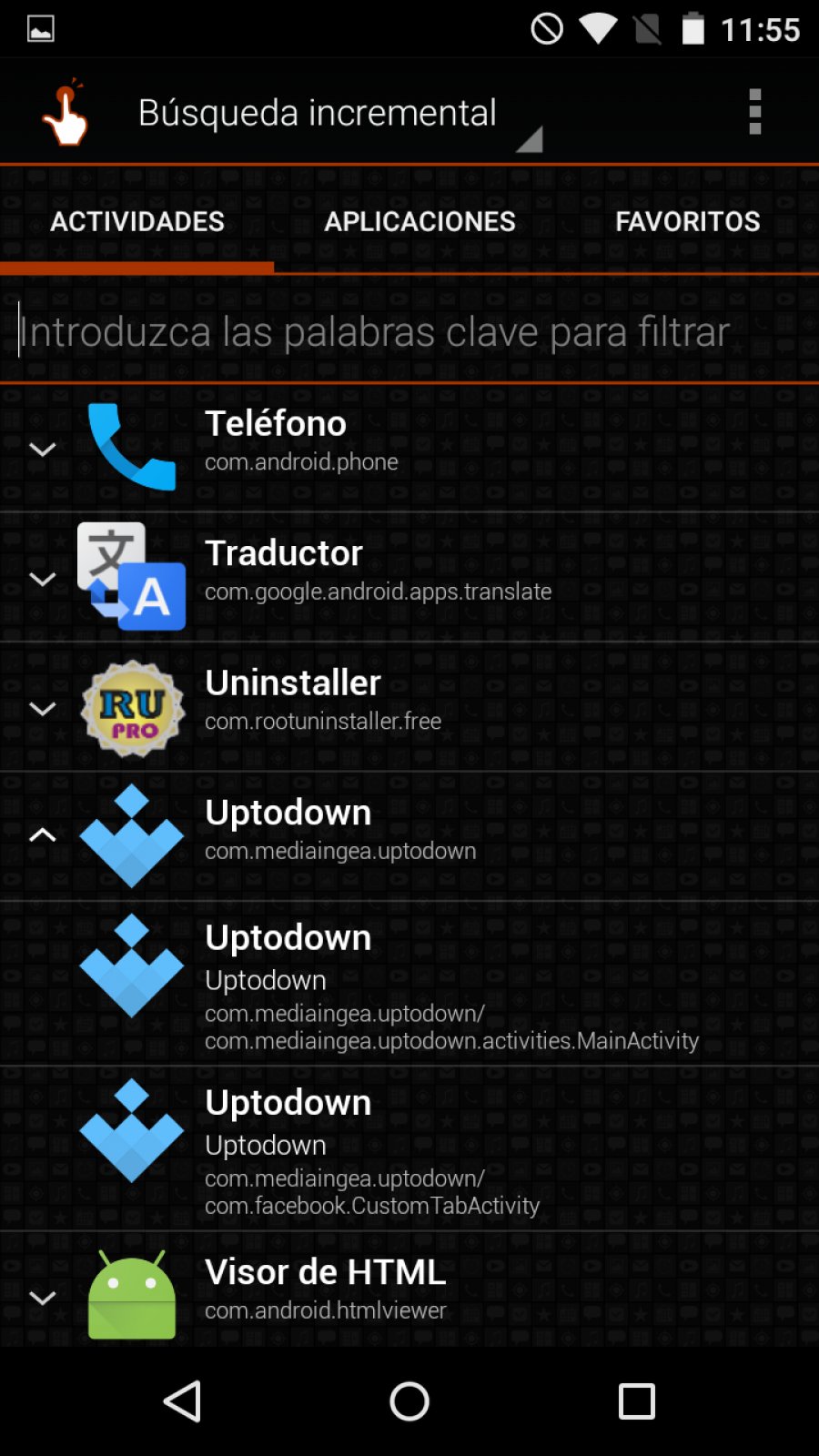
Task: Go to the home screen
Action: point(409,1401)
